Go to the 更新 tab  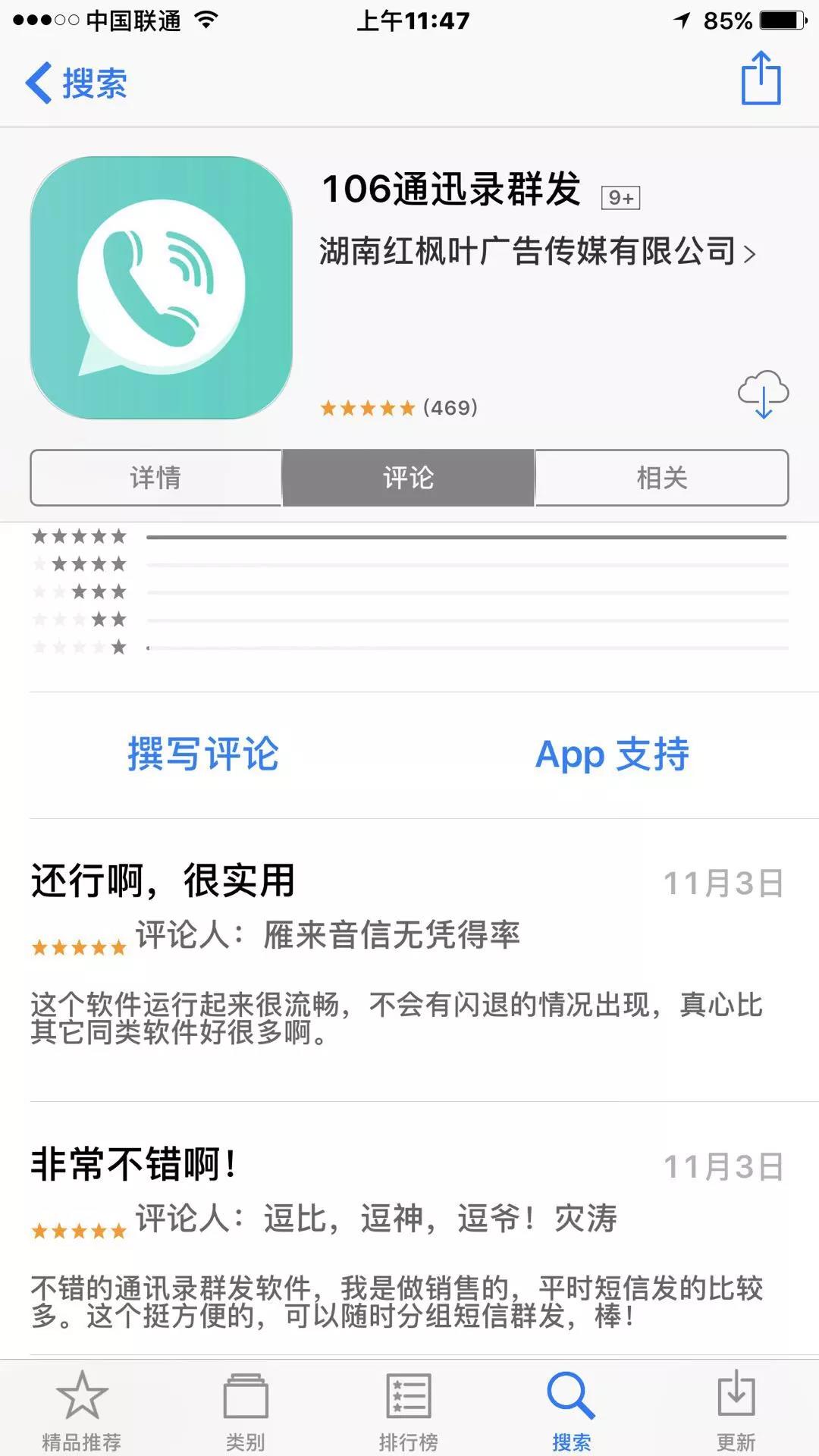[x=736, y=1409]
